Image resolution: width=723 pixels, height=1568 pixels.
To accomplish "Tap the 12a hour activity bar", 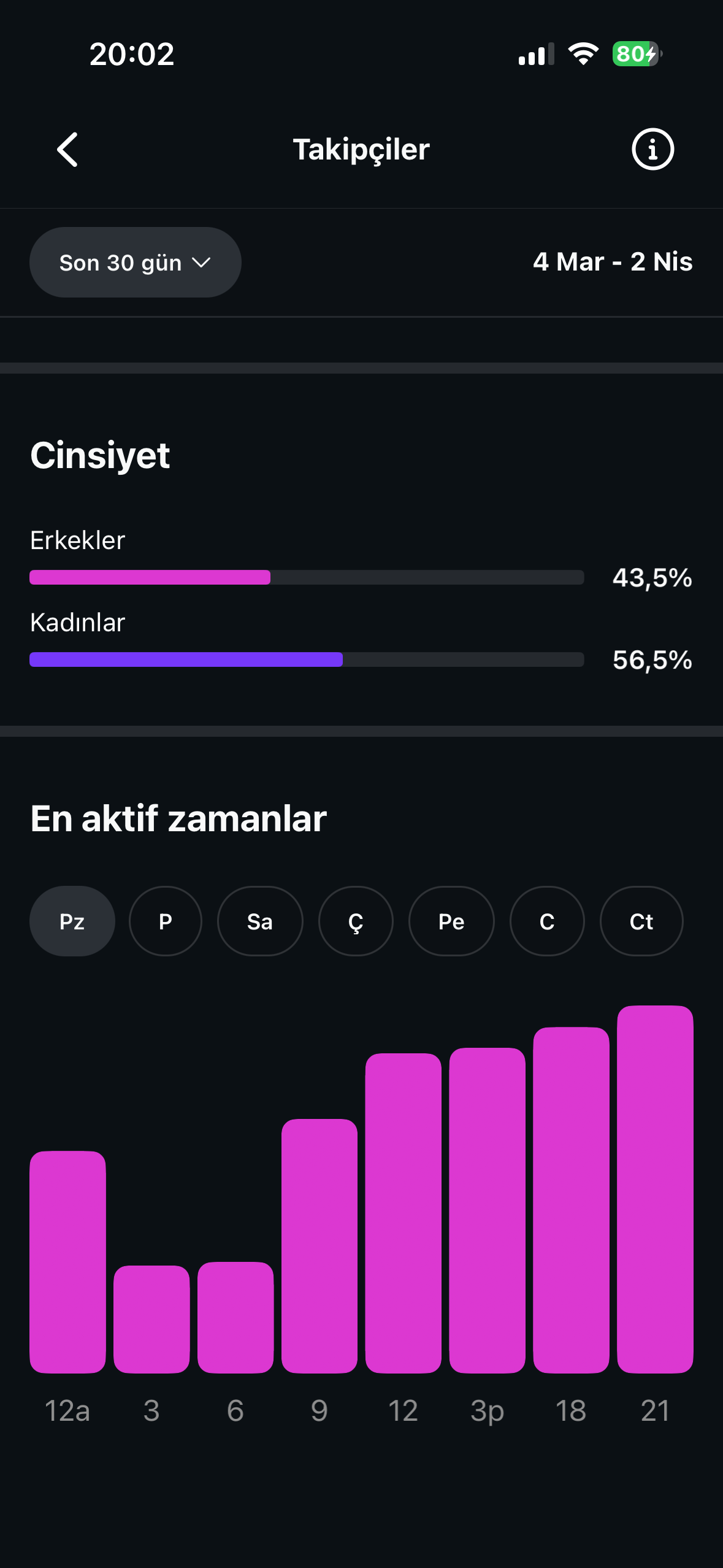I will pos(67,1262).
